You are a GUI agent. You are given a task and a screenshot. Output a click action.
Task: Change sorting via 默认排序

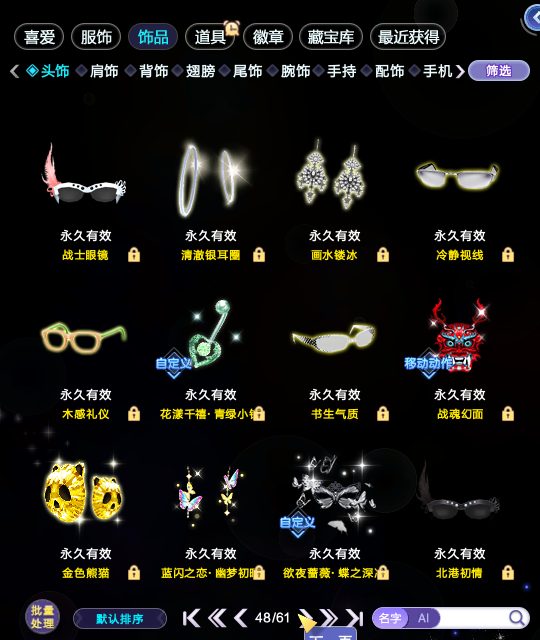120,619
